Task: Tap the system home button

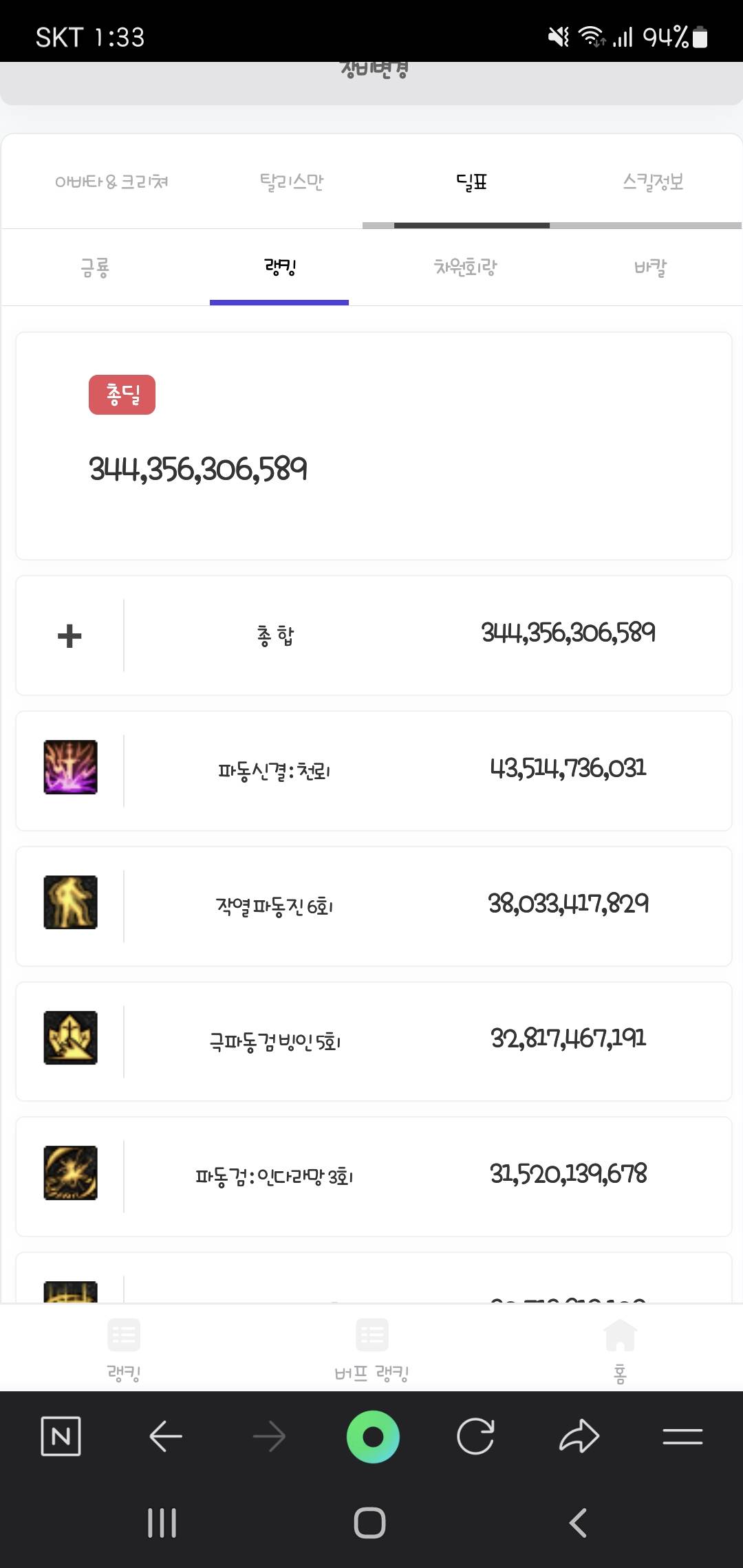Action: point(370,1523)
